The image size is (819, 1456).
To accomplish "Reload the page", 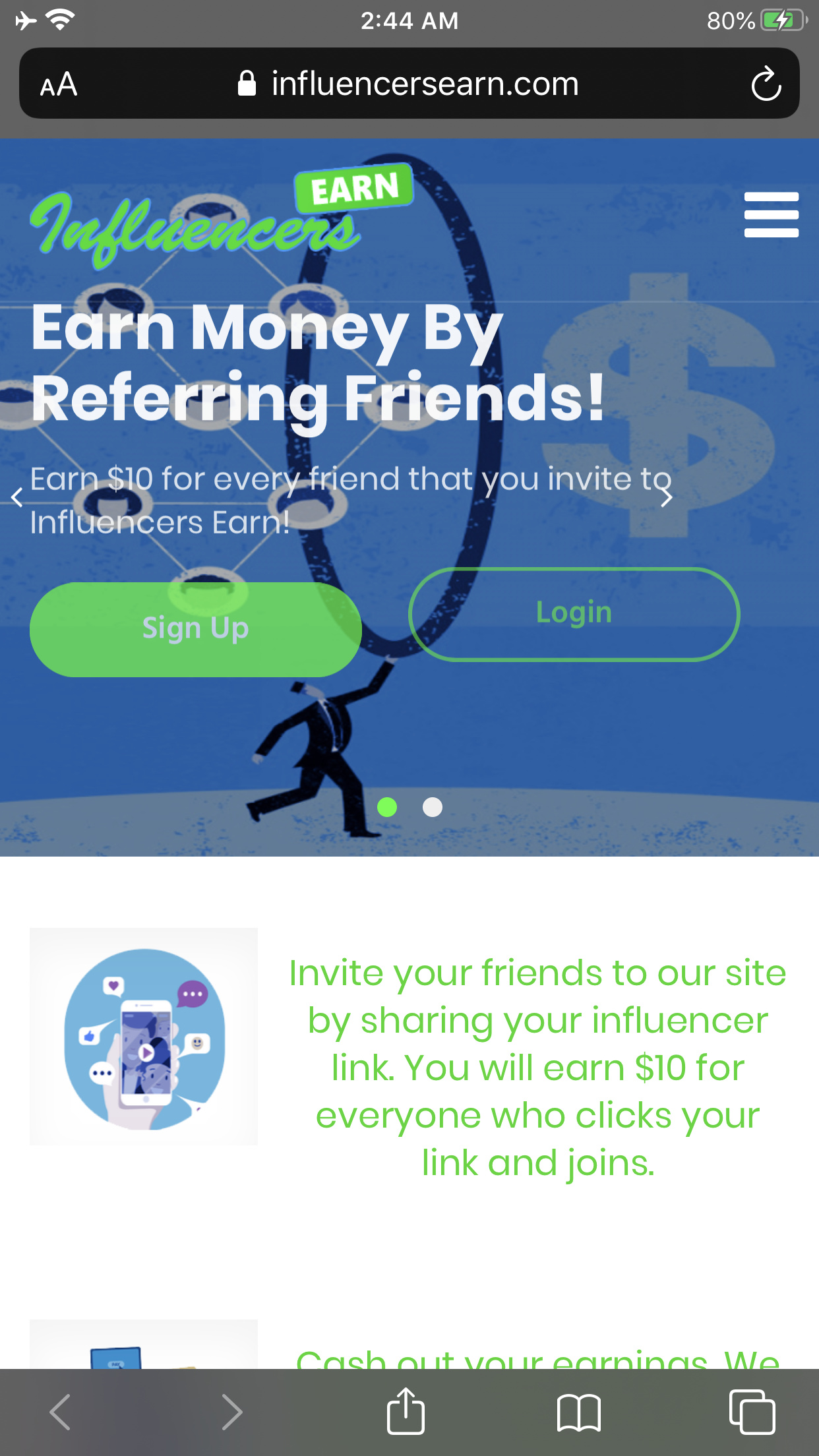I will (x=766, y=84).
